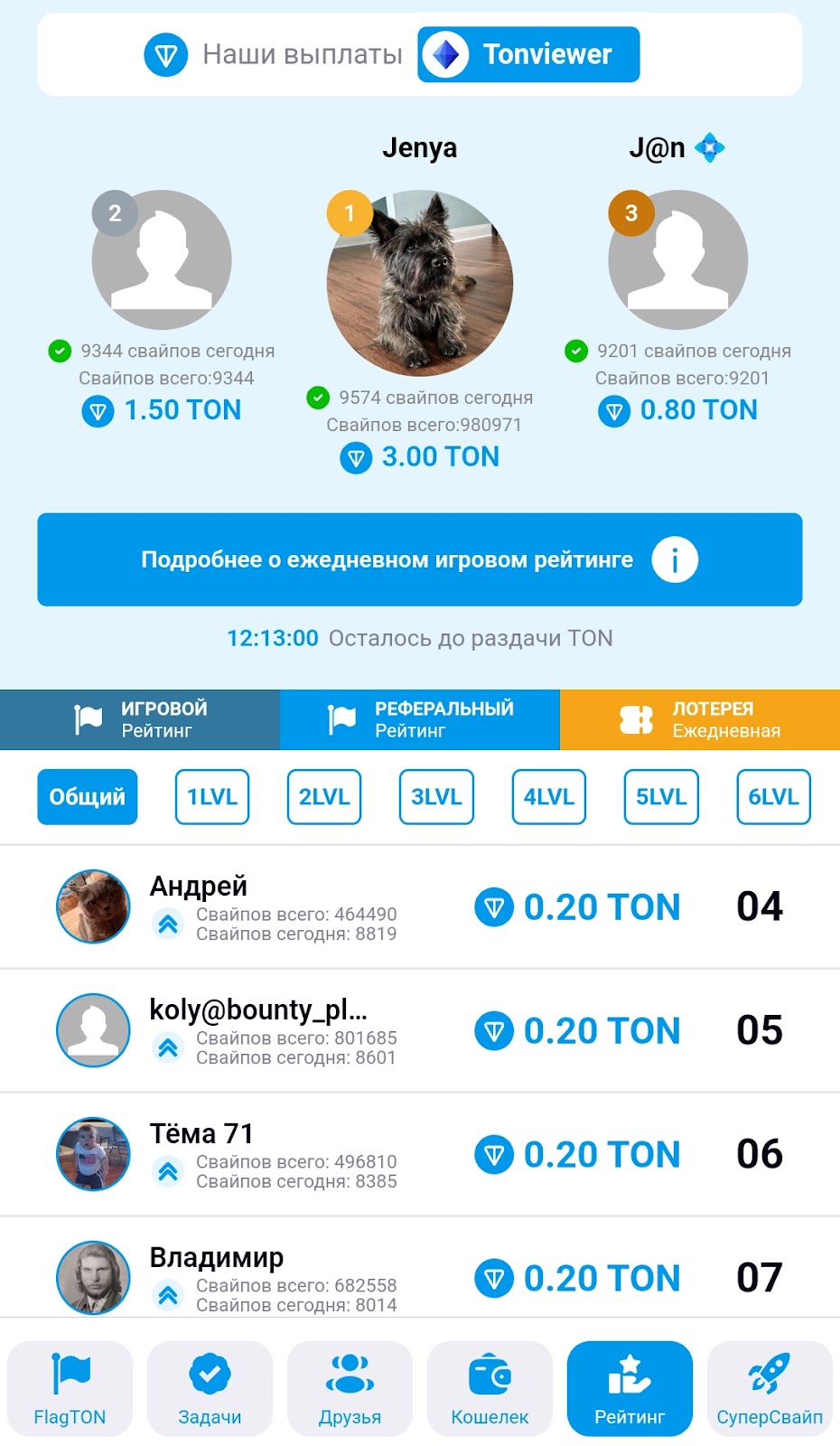
Task: Select the Рейтинг bottom tab
Action: (630, 1388)
